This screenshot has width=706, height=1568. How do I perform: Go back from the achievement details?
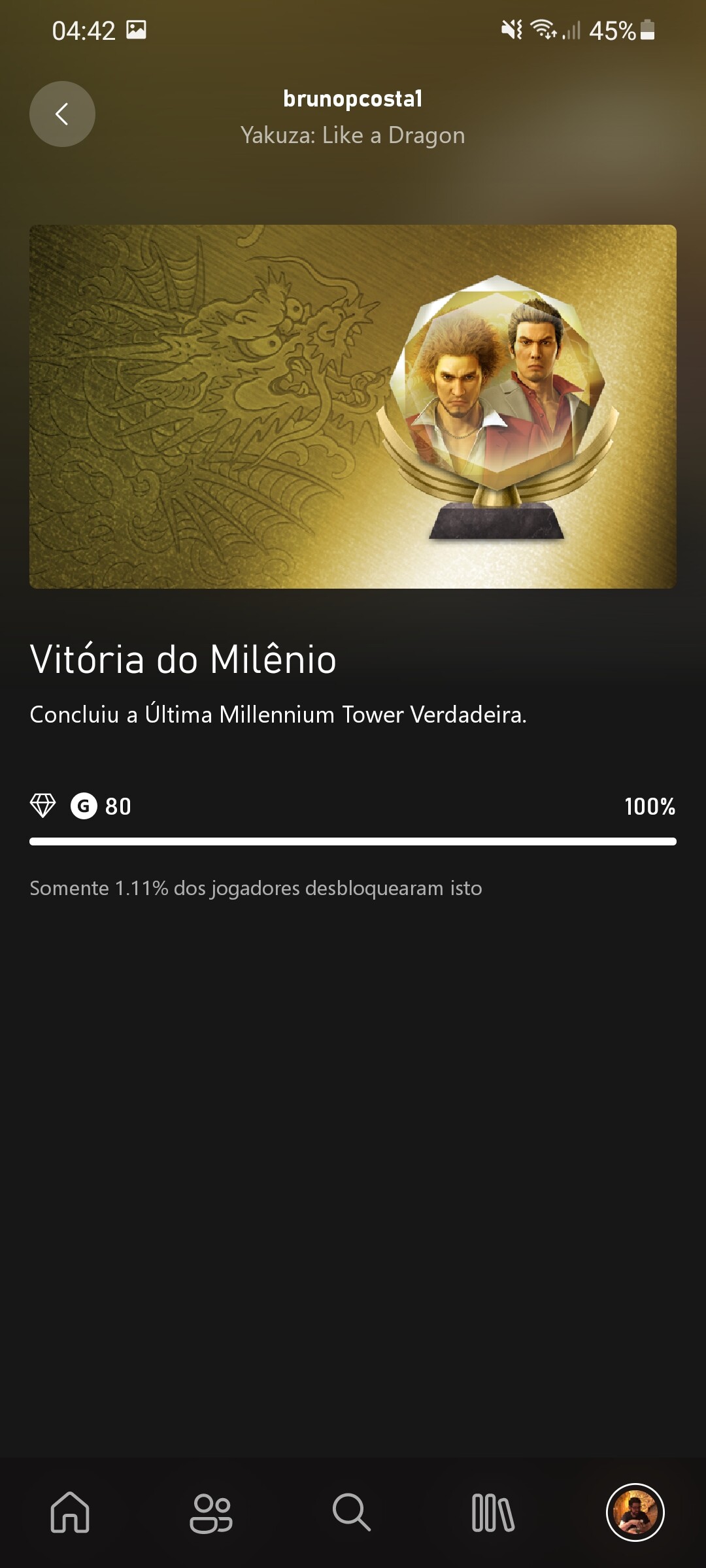pyautogui.click(x=62, y=114)
